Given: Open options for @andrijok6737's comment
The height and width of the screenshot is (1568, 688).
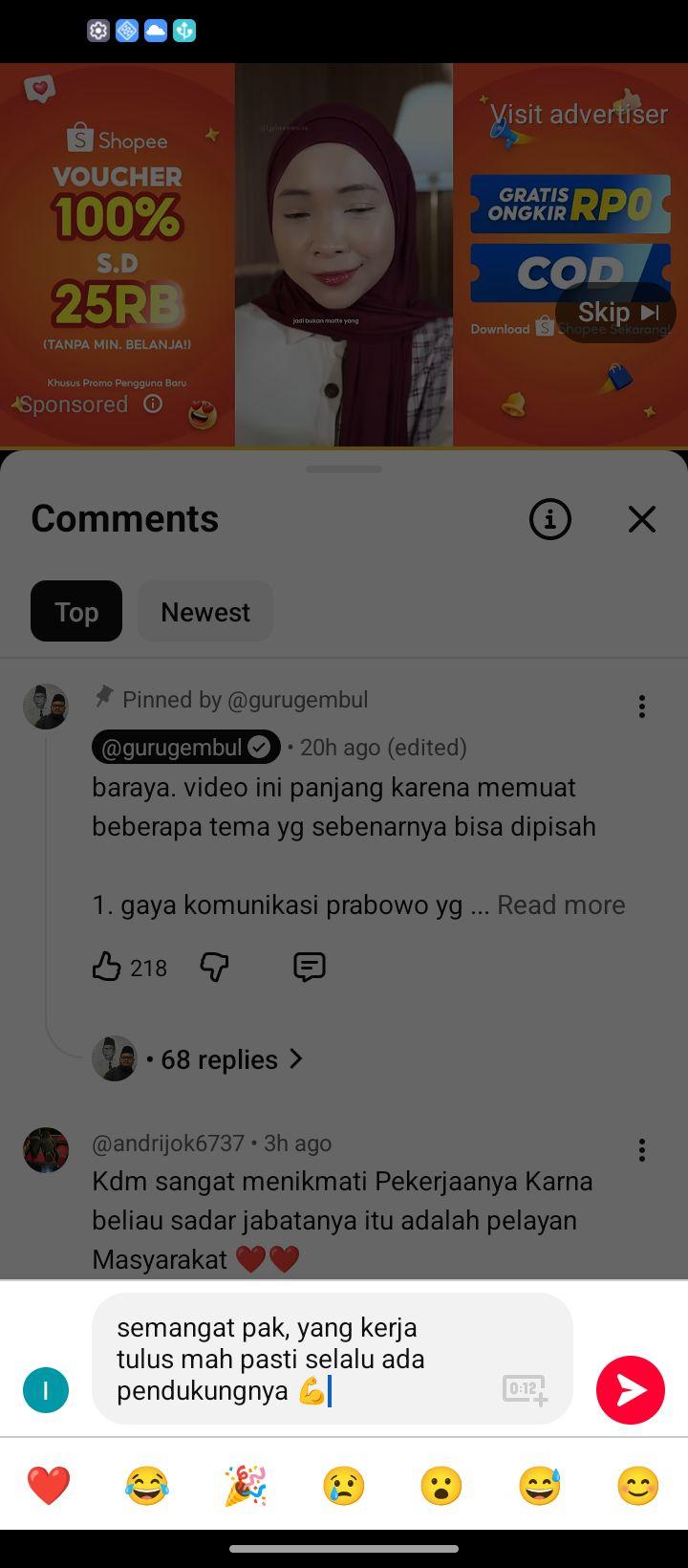Looking at the screenshot, I should point(642,1149).
